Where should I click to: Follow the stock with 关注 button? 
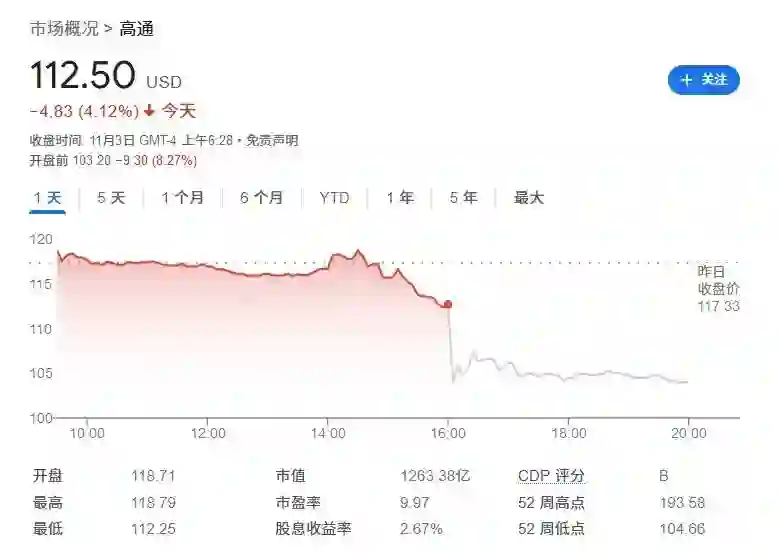(703, 80)
